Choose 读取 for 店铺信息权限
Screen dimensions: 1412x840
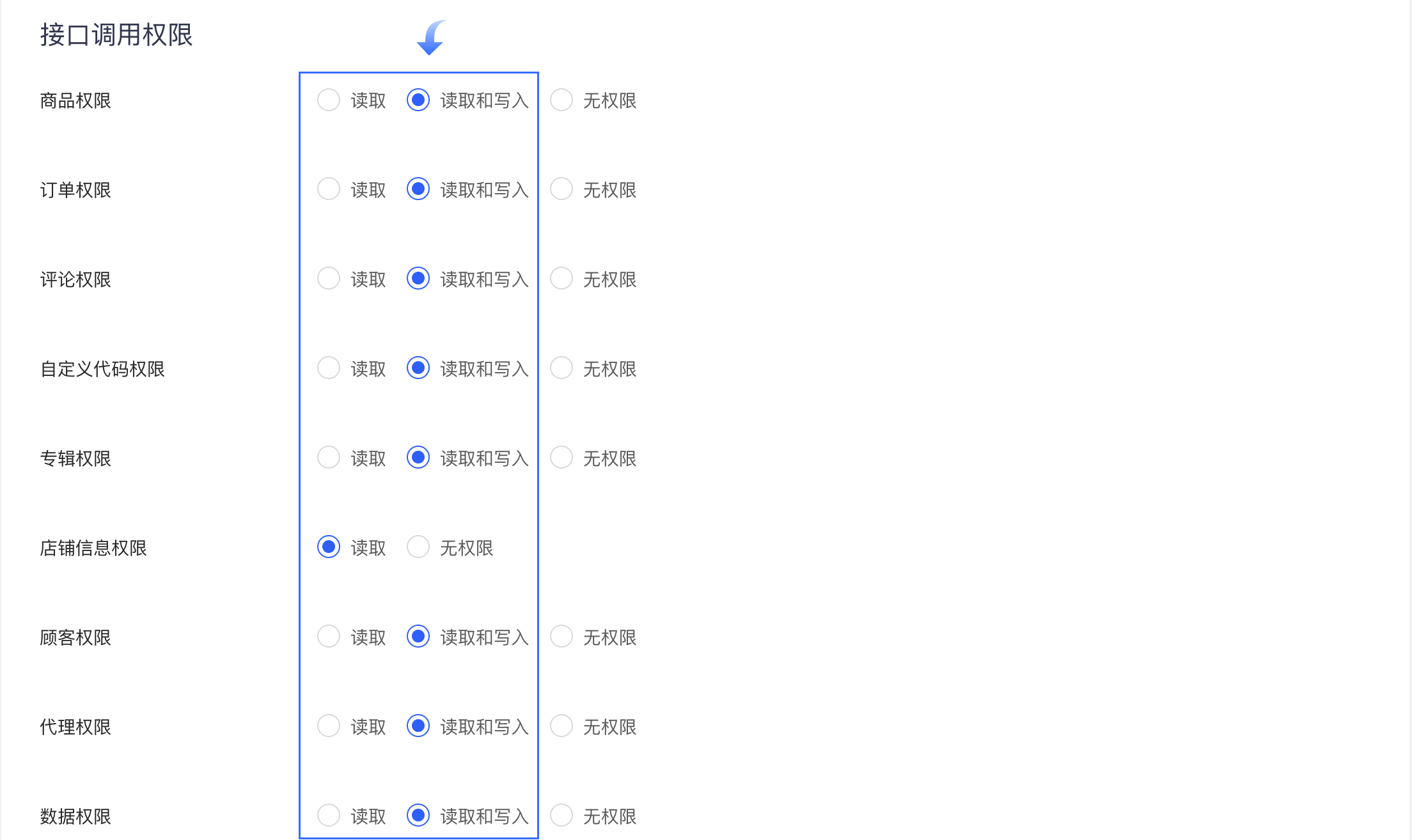(329, 548)
